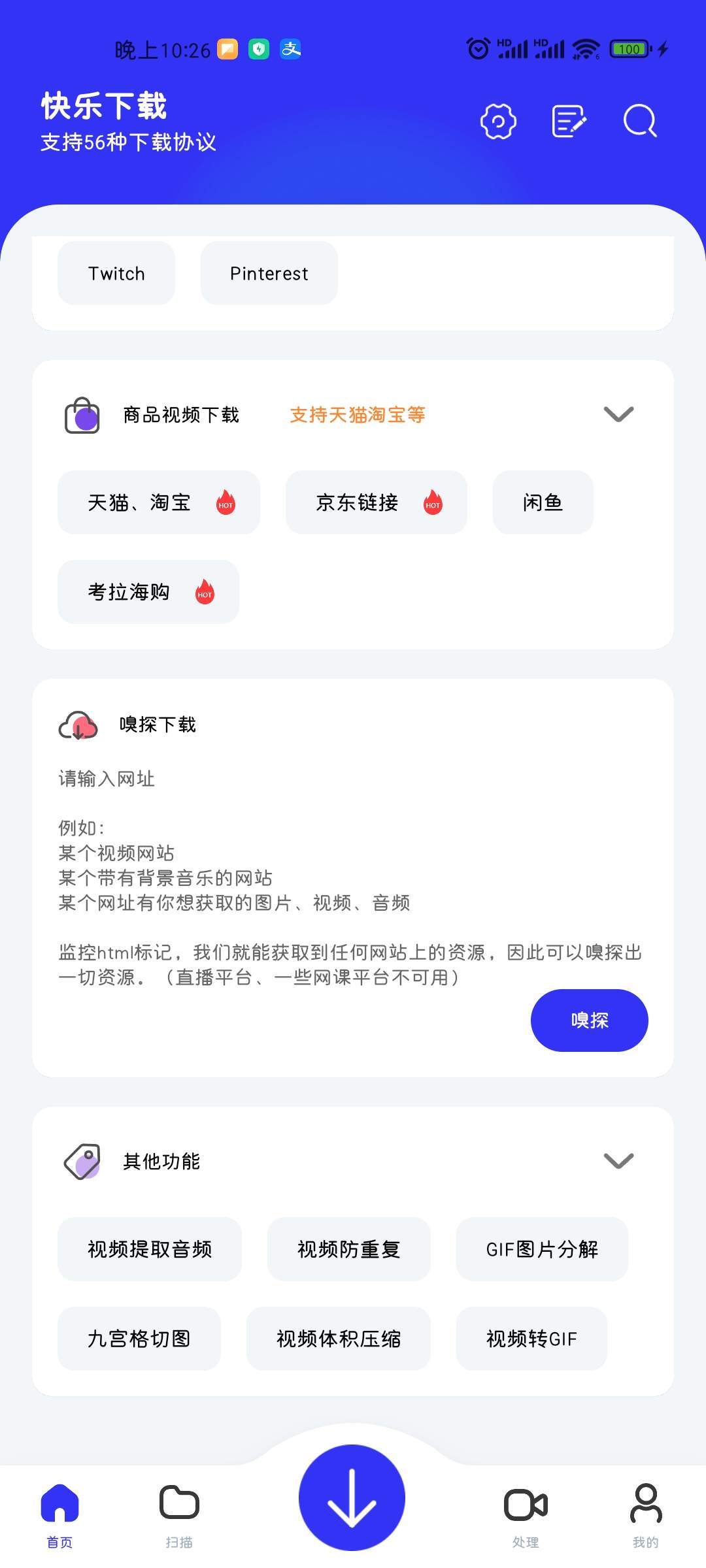Open 视频转GIF tool

(x=531, y=1339)
